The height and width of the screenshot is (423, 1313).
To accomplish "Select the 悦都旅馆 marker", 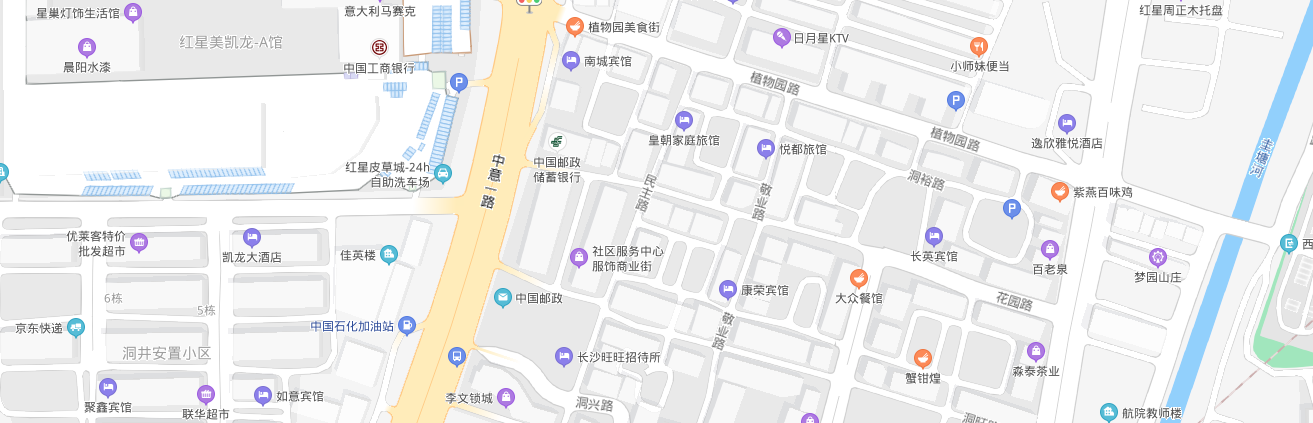I will [766, 148].
